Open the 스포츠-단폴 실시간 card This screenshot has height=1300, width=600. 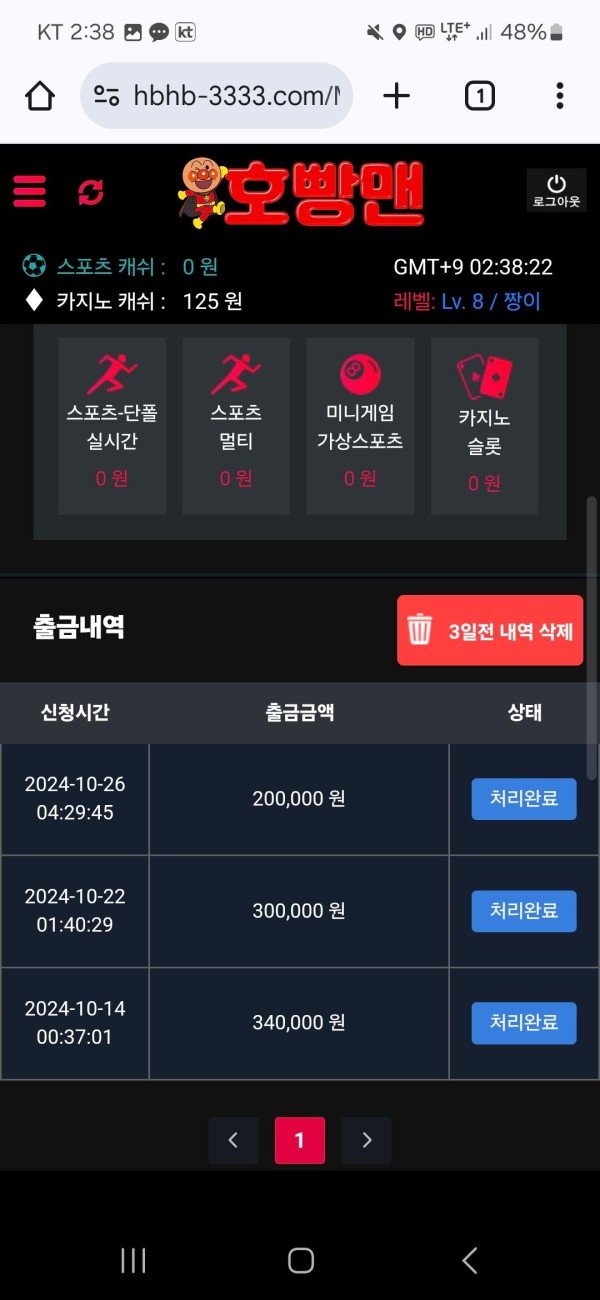pyautogui.click(x=112, y=426)
